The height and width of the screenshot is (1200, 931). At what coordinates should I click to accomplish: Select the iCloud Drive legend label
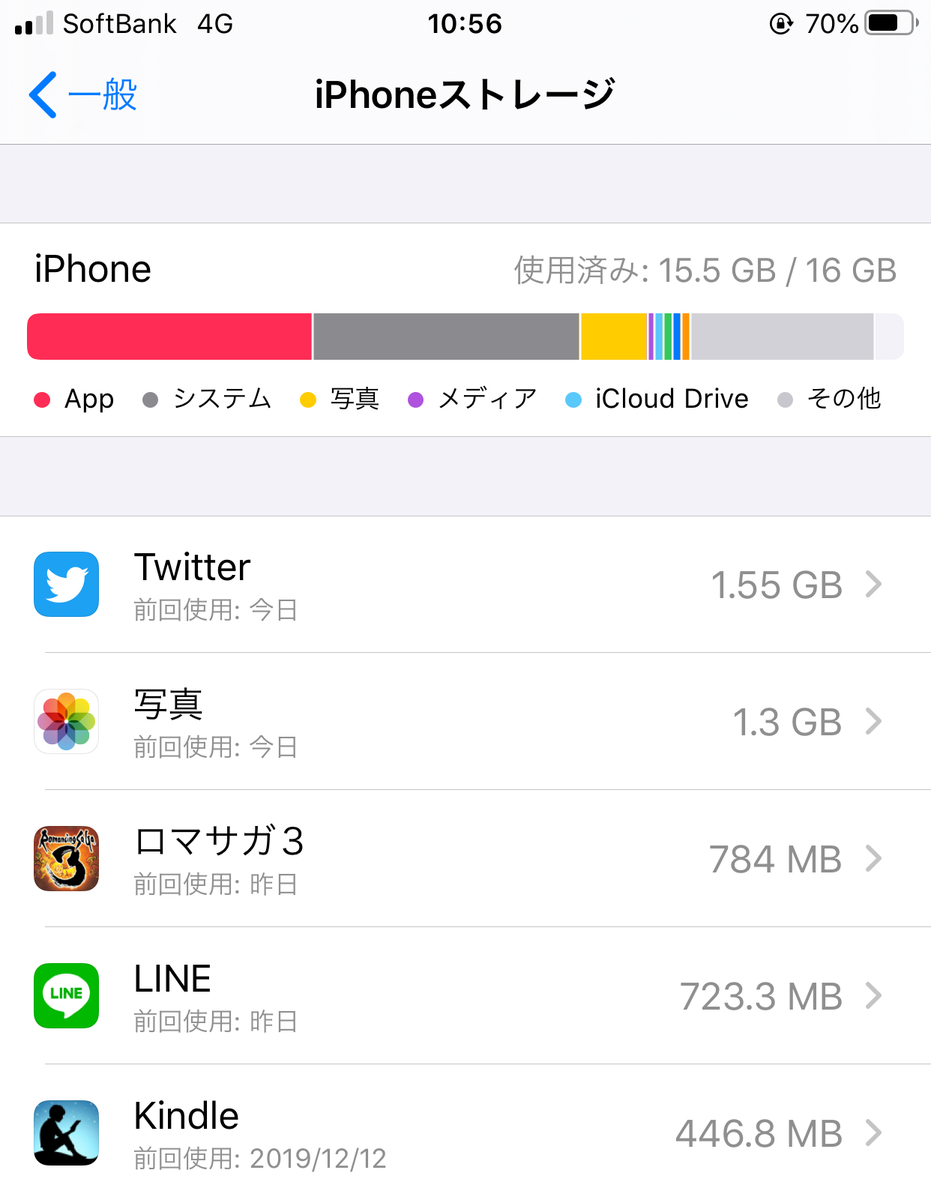pos(671,398)
